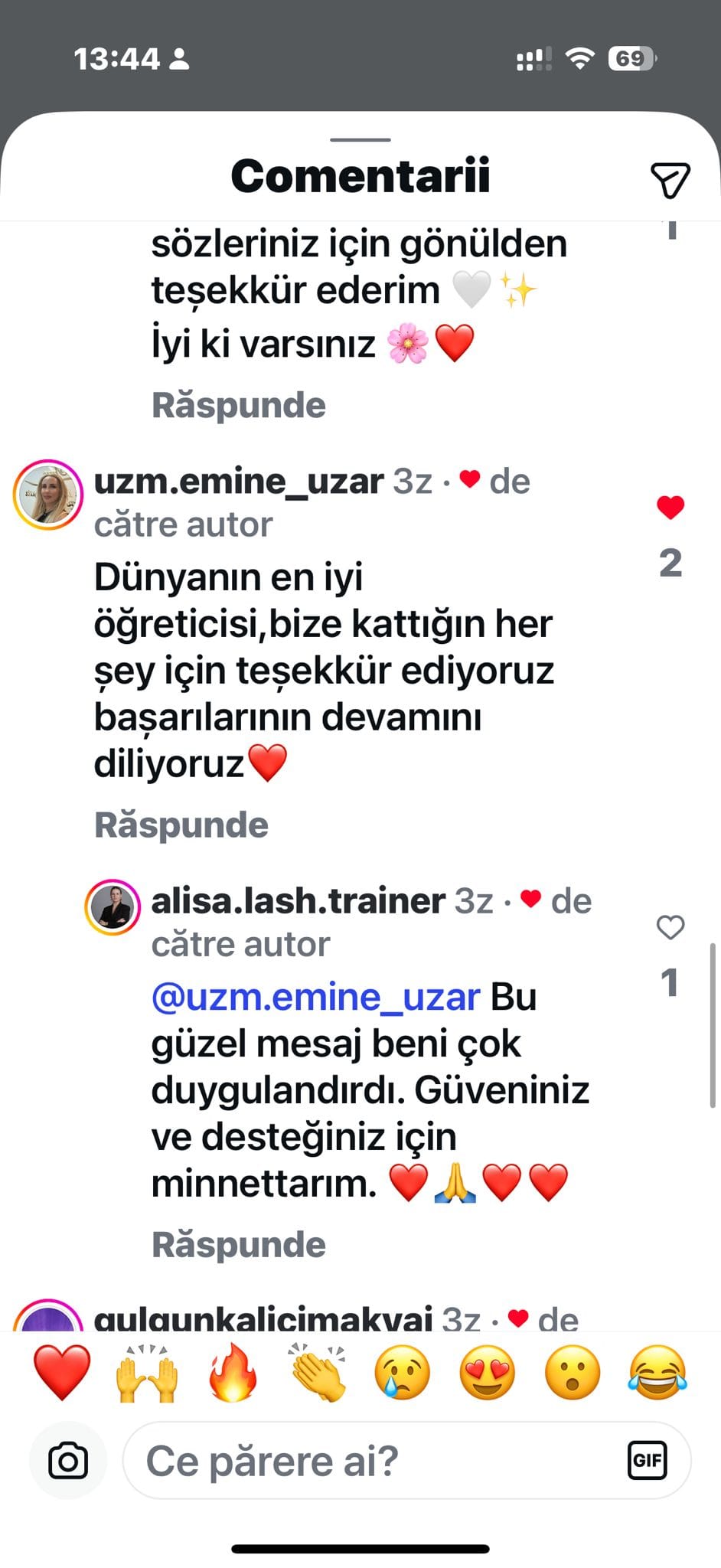Like alisa.lash.trainer's reply to uzm.emine_uzar

(670, 927)
